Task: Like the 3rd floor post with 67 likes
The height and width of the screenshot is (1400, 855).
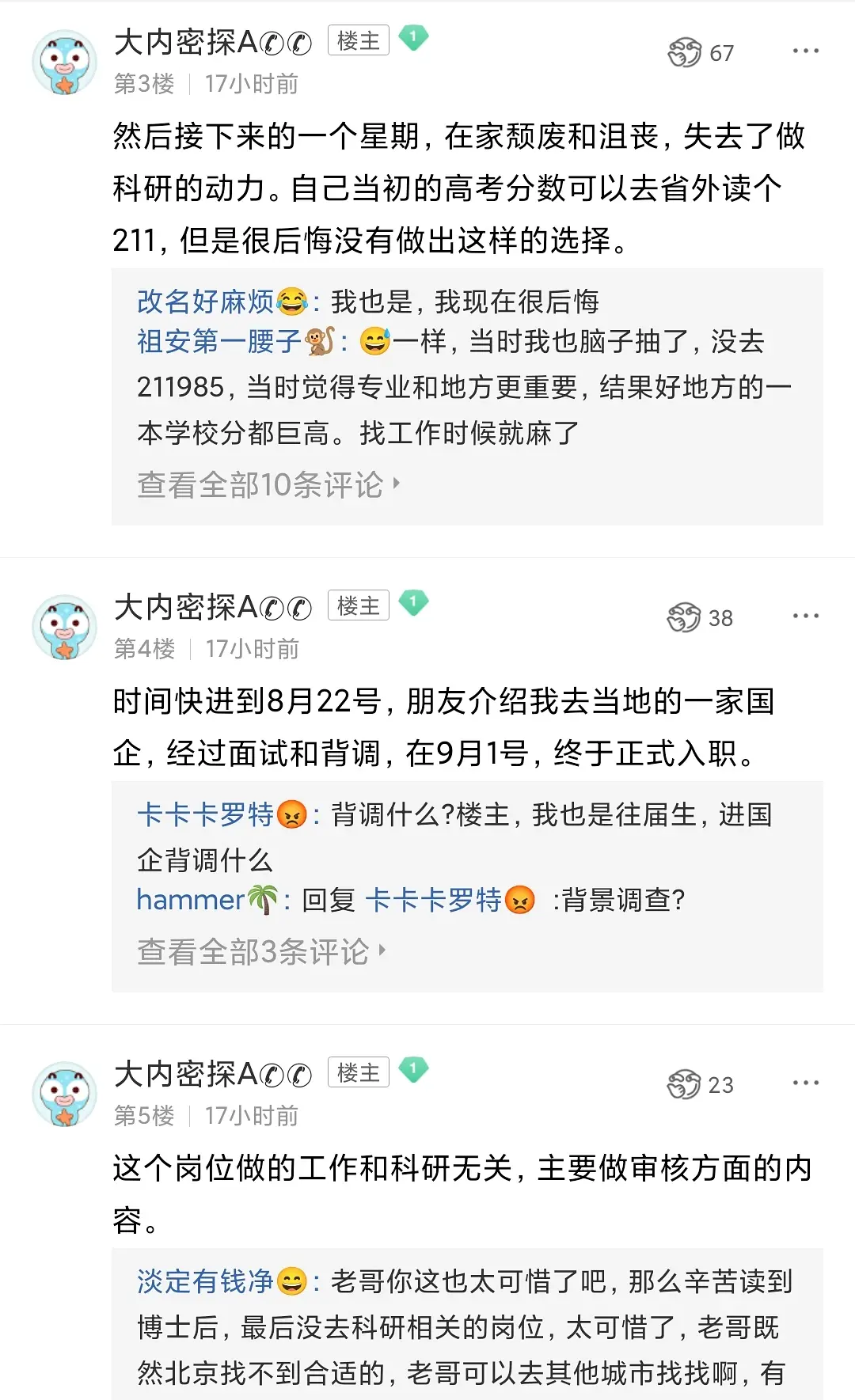Action: click(x=685, y=53)
